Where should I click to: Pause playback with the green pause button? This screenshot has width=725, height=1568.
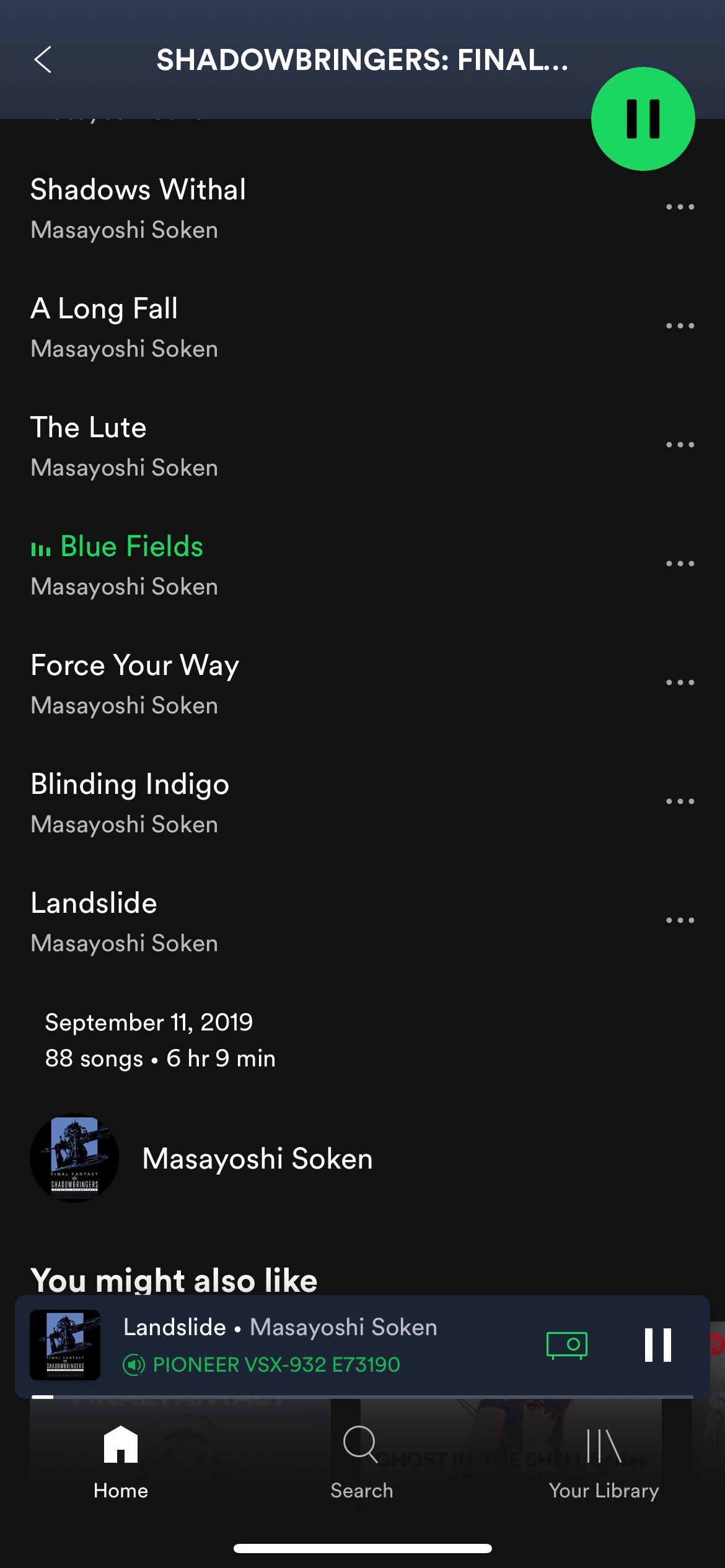pos(644,119)
